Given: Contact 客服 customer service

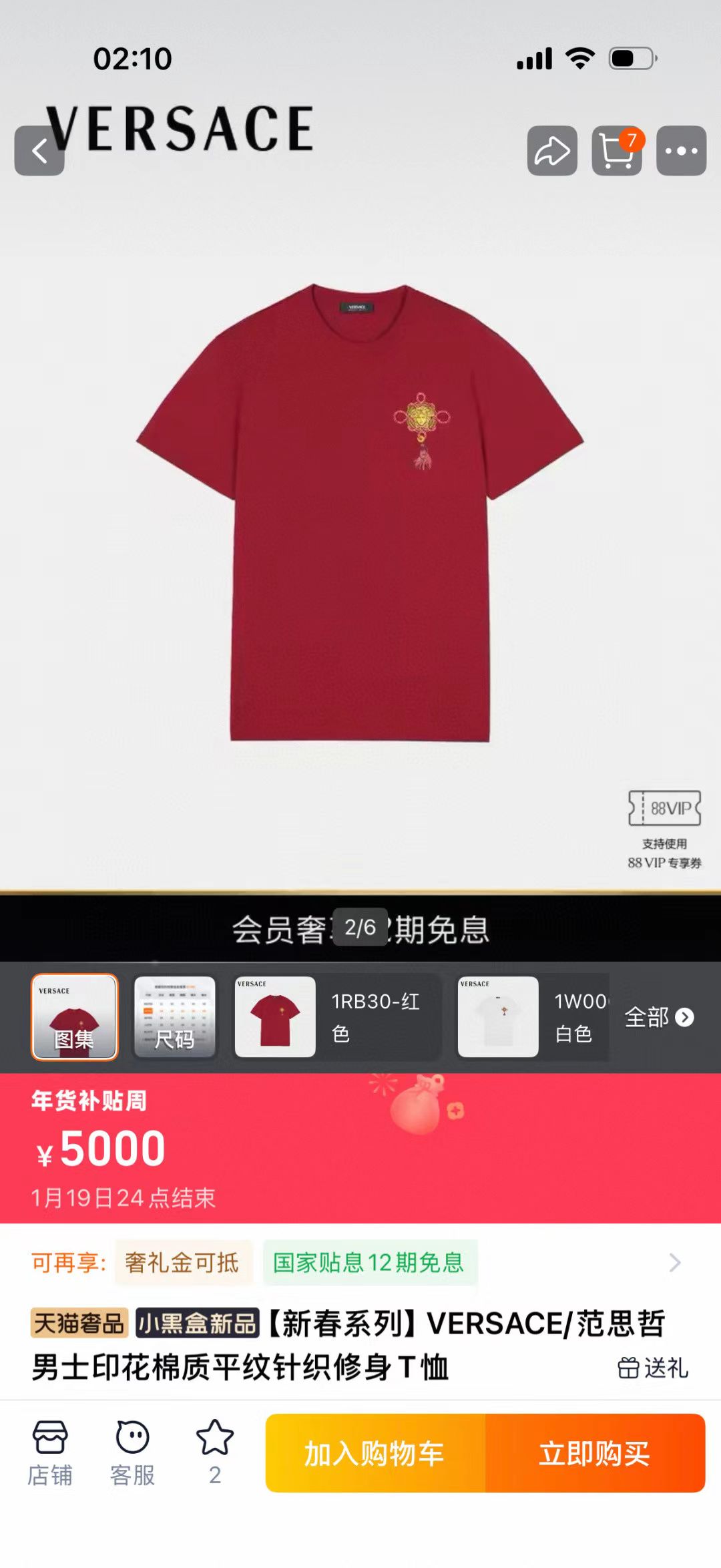Looking at the screenshot, I should [x=132, y=1452].
